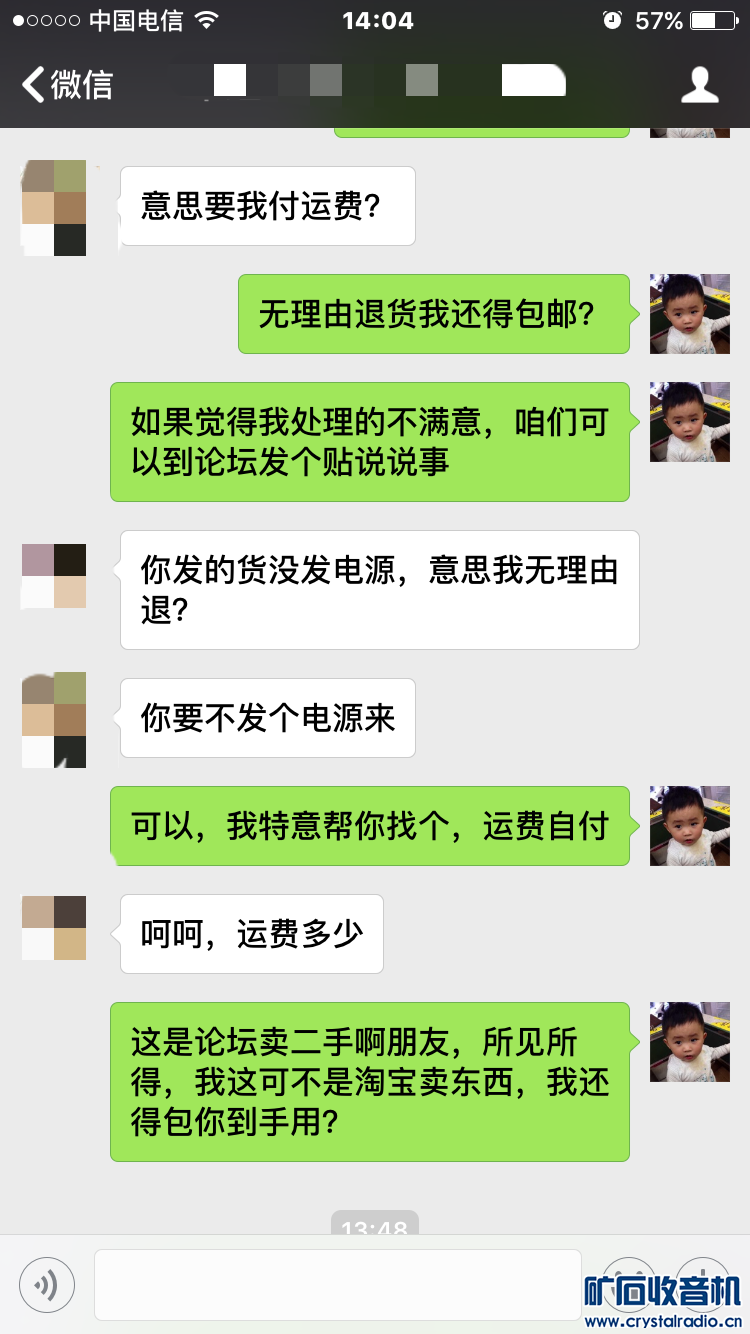The height and width of the screenshot is (1334, 750).
Task: Tap the message text input box
Action: pos(337,1284)
